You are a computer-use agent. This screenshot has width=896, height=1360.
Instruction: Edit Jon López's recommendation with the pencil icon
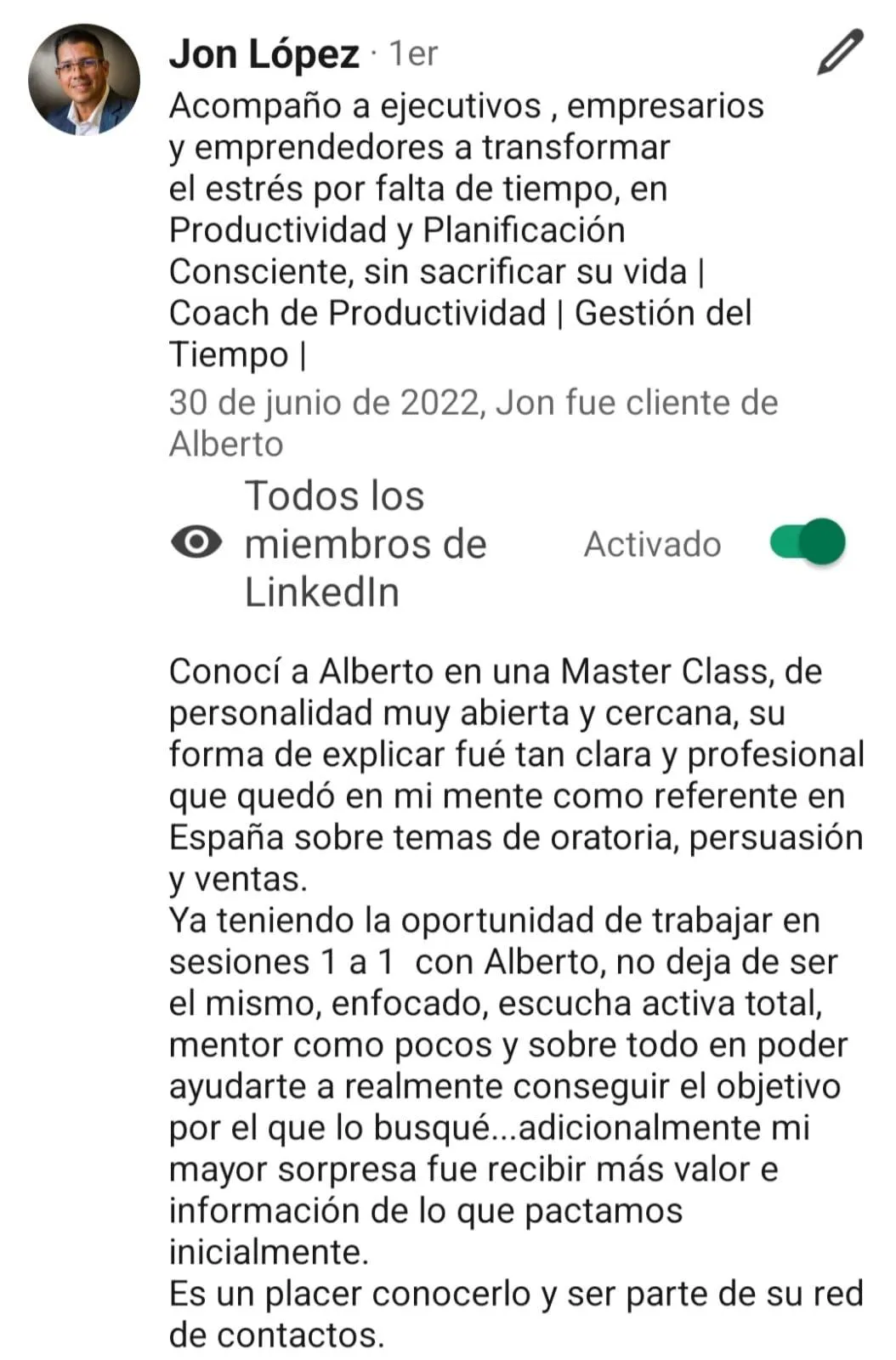[840, 53]
